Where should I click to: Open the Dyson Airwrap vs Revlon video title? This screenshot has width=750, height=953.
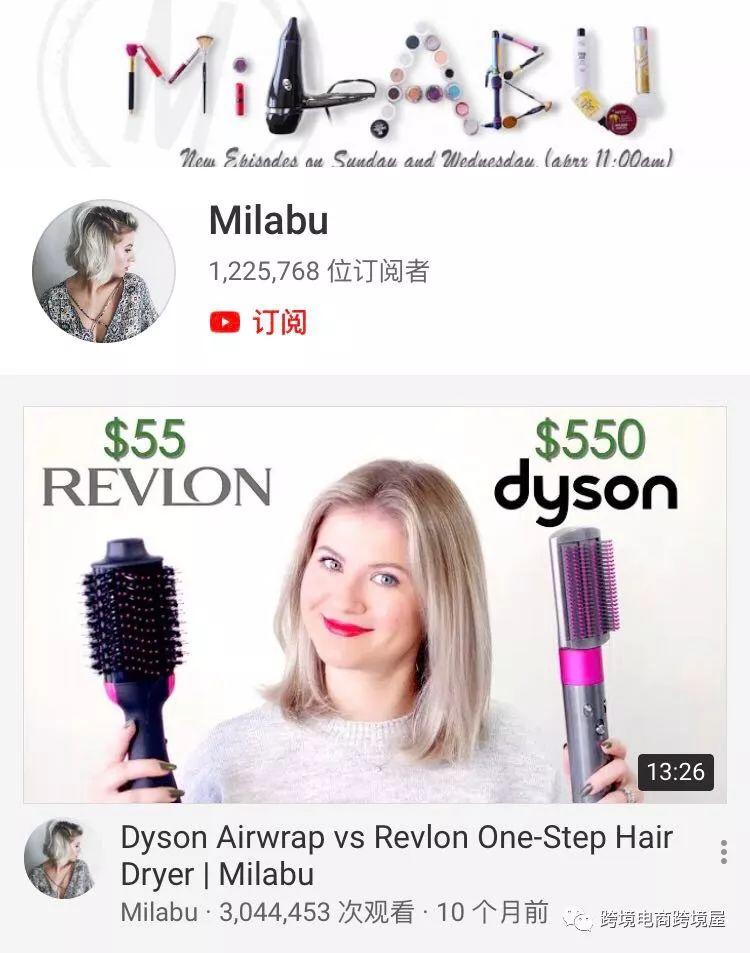(x=396, y=855)
